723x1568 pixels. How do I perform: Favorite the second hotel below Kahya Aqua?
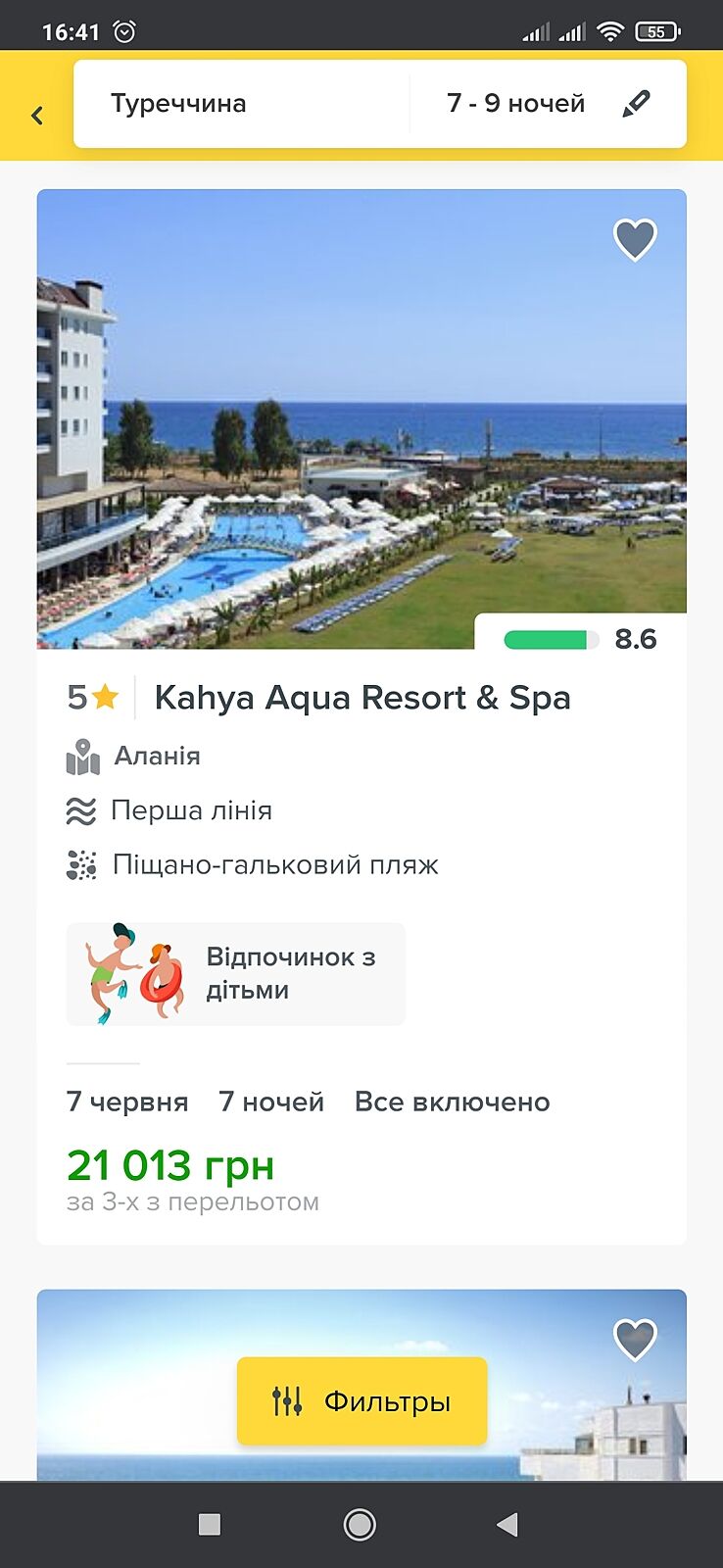click(635, 1340)
